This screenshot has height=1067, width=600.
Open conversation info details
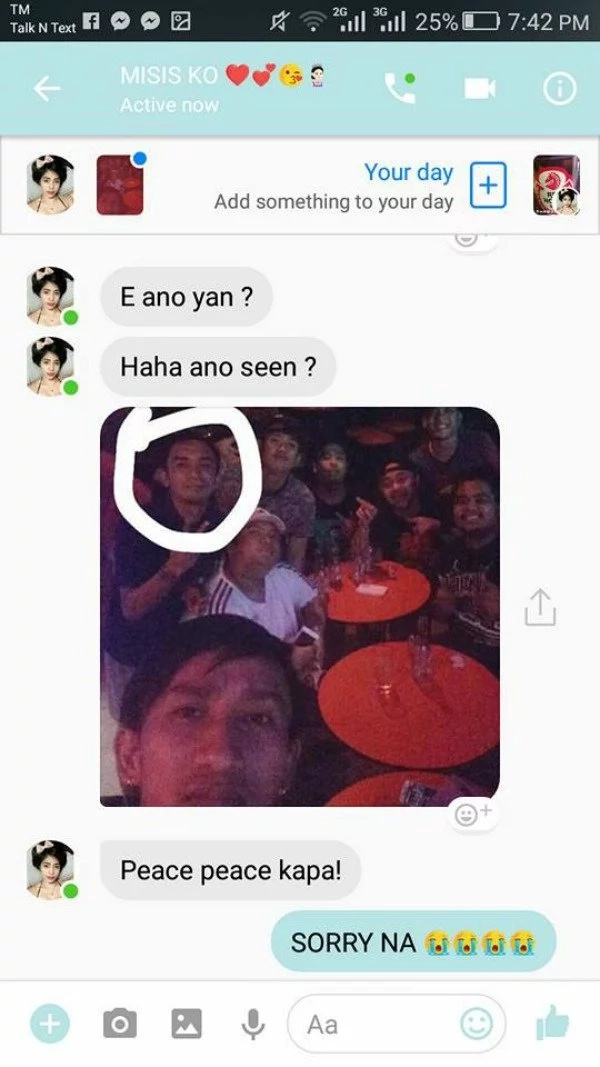(559, 89)
